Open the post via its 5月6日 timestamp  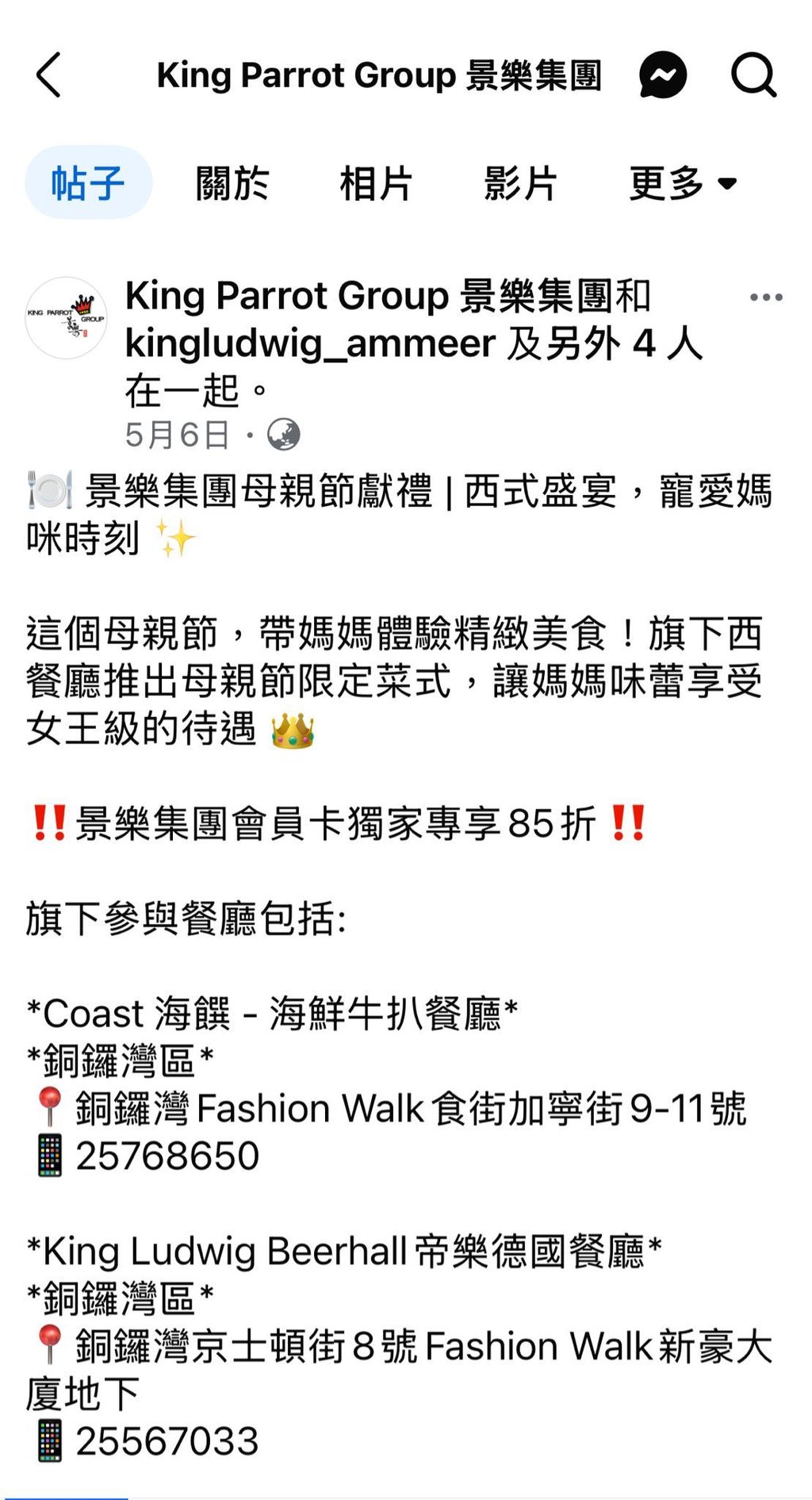click(x=178, y=435)
